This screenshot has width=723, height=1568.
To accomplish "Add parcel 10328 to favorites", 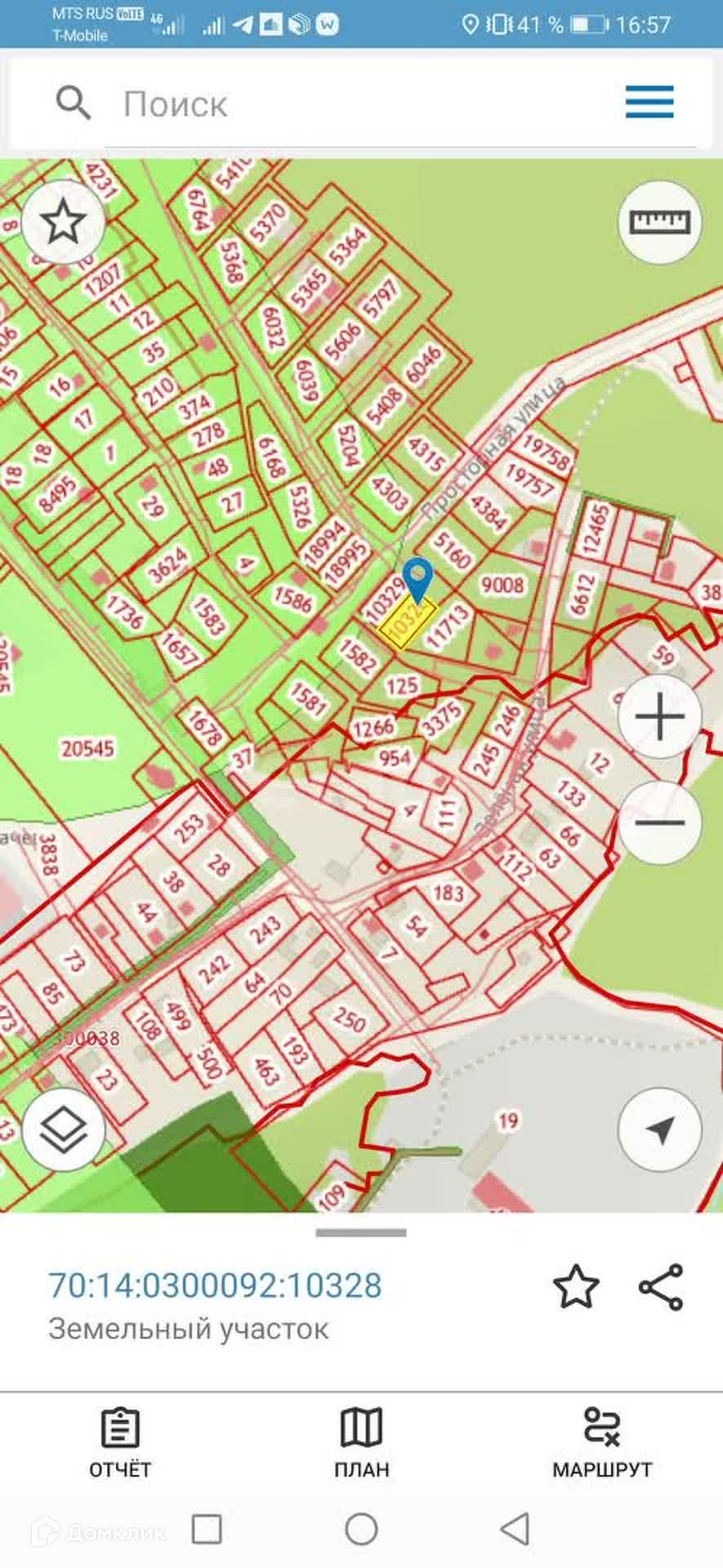I will [x=576, y=1286].
